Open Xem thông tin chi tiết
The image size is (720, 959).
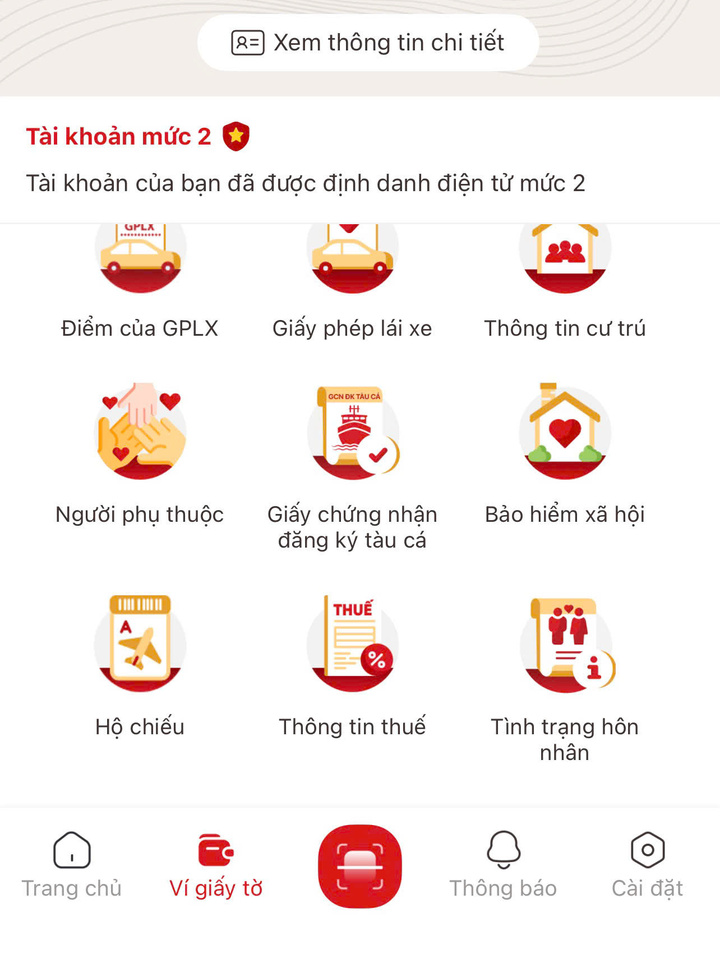[368, 43]
